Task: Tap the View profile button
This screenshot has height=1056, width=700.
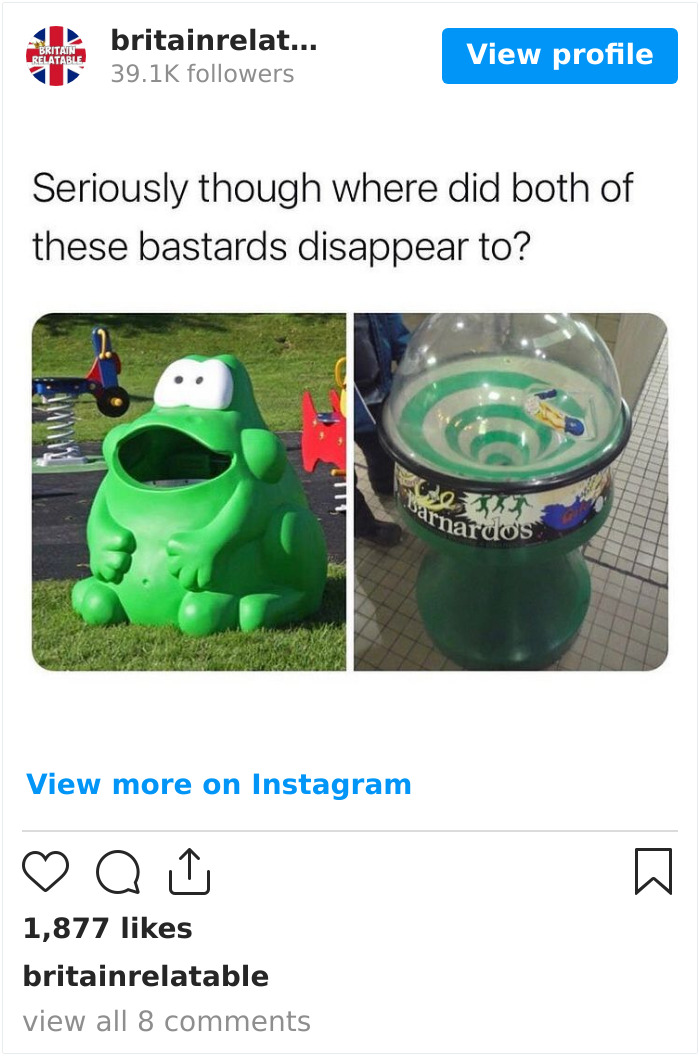Action: click(559, 56)
